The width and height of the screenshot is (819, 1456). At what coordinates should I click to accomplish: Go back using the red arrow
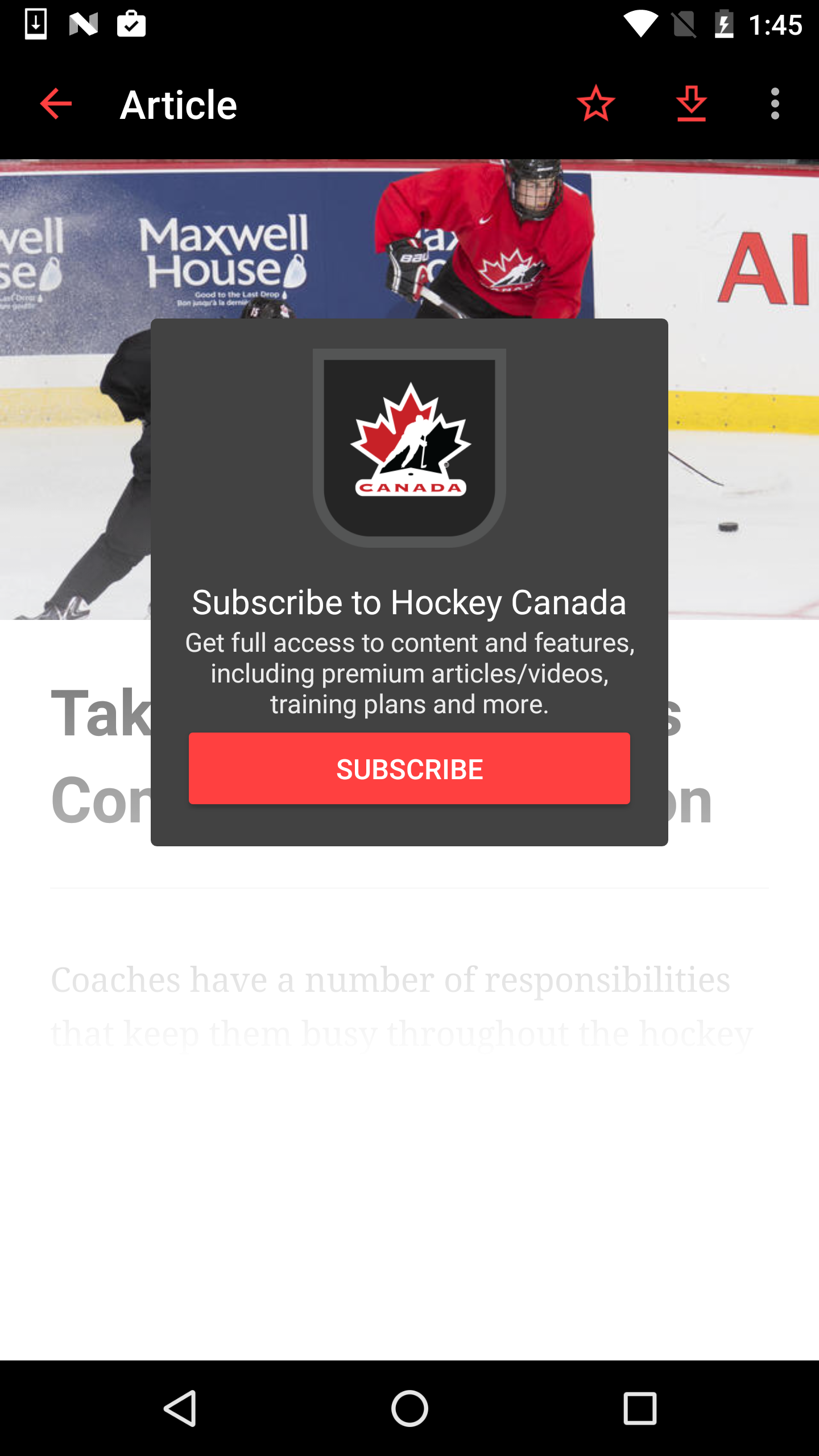coord(56,104)
